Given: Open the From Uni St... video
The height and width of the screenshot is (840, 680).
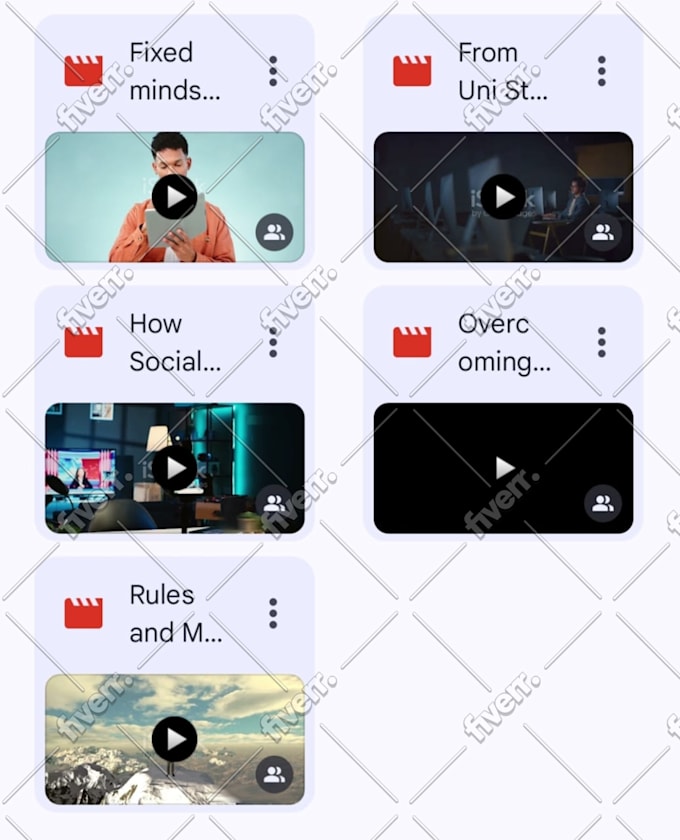Looking at the screenshot, I should click(503, 197).
